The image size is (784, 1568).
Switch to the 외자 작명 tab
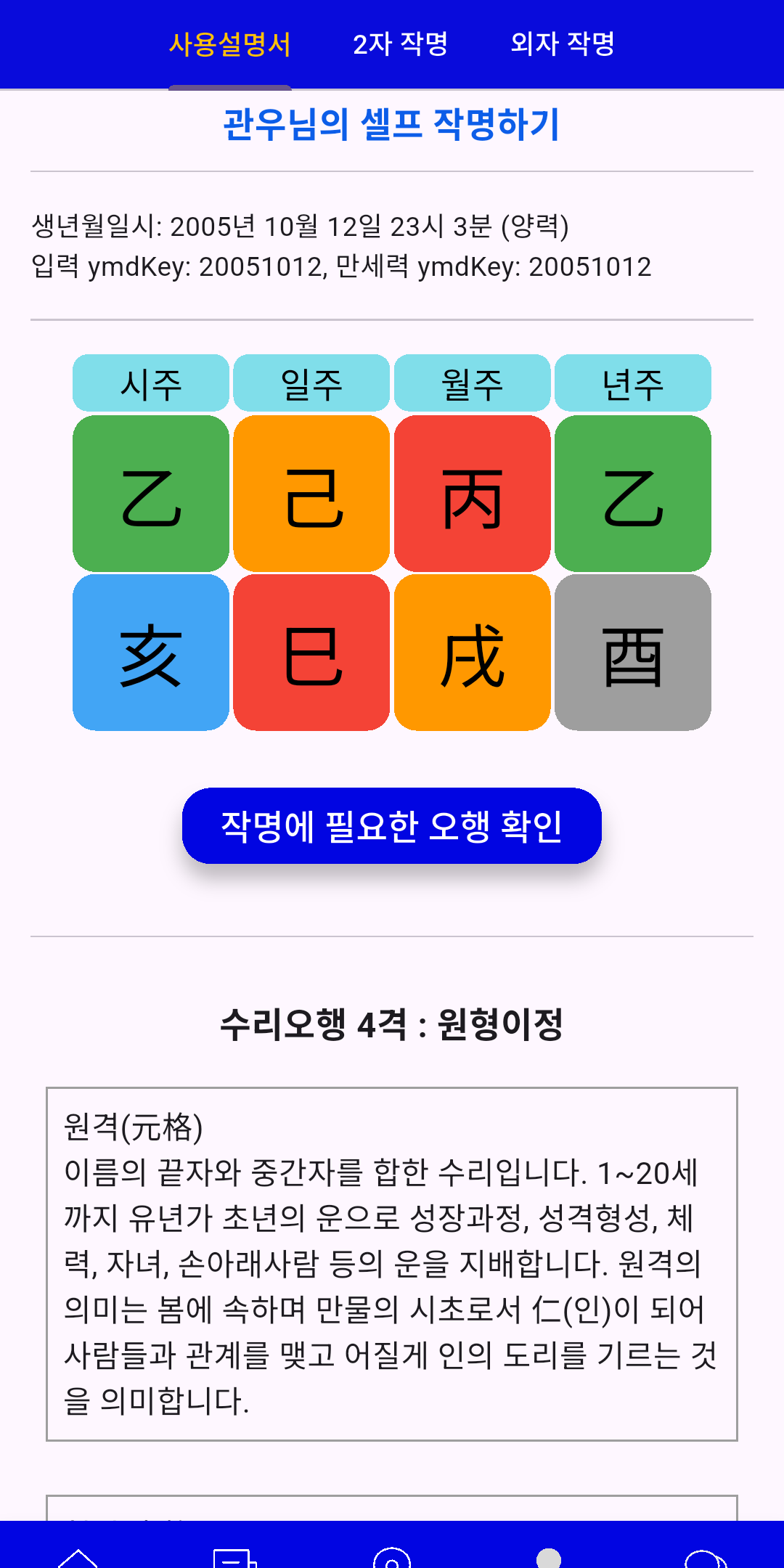pos(564,45)
